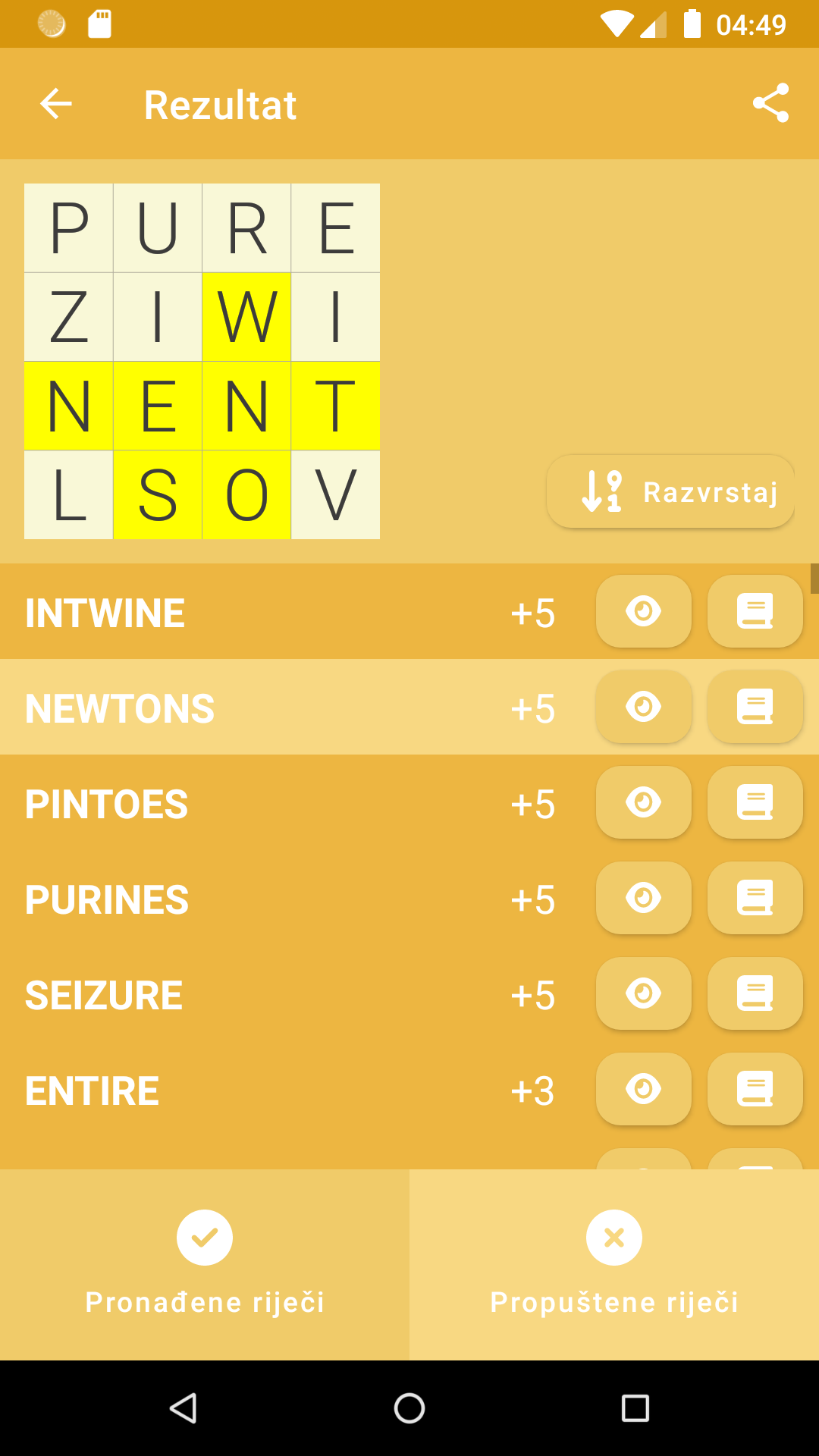819x1456 pixels.
Task: Switch to Propuštene riječi tab
Action: 614,1264
